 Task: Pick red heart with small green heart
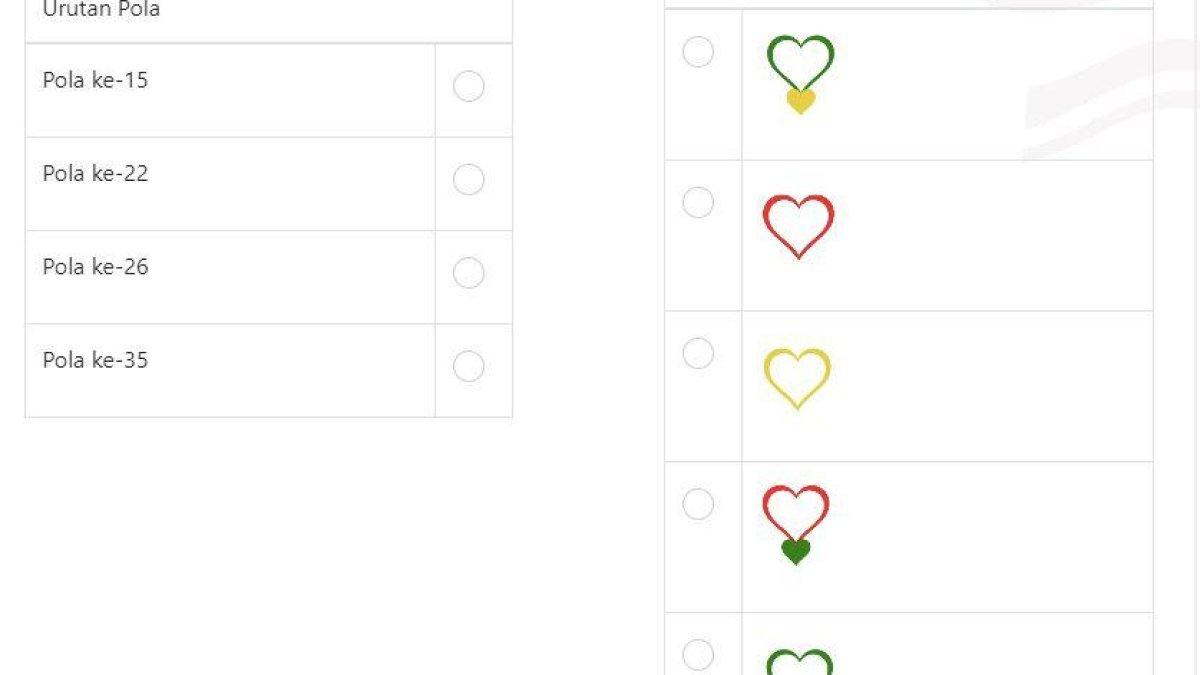tap(698, 504)
